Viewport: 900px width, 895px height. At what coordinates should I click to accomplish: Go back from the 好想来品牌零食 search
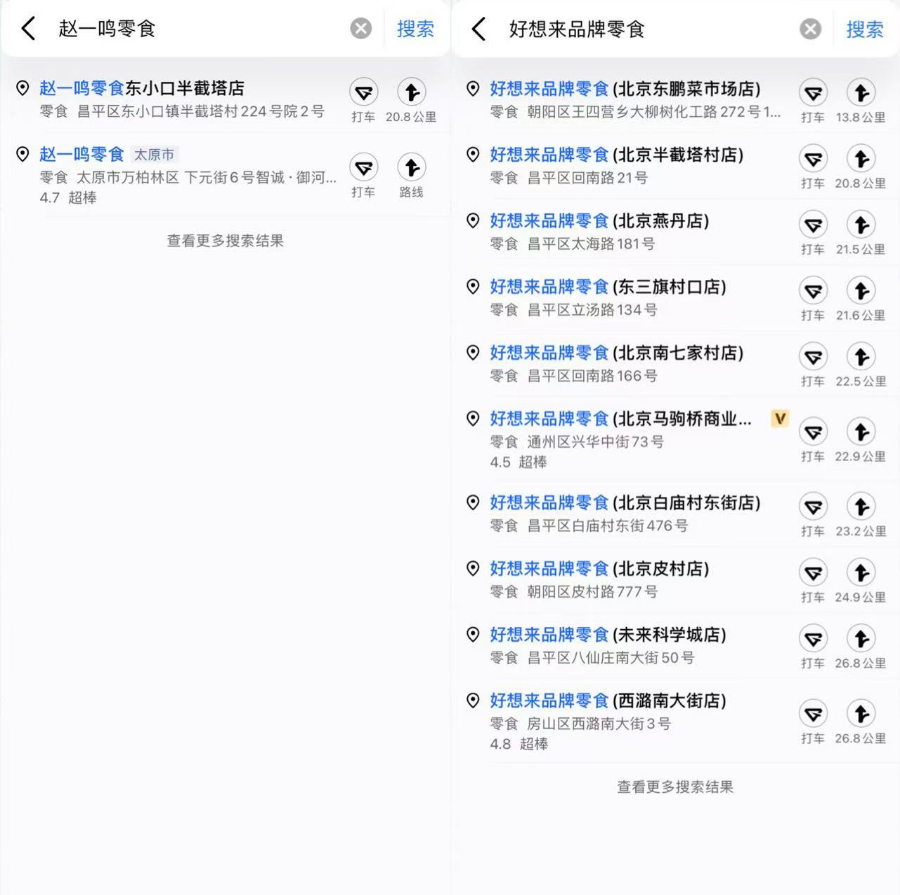(x=478, y=29)
